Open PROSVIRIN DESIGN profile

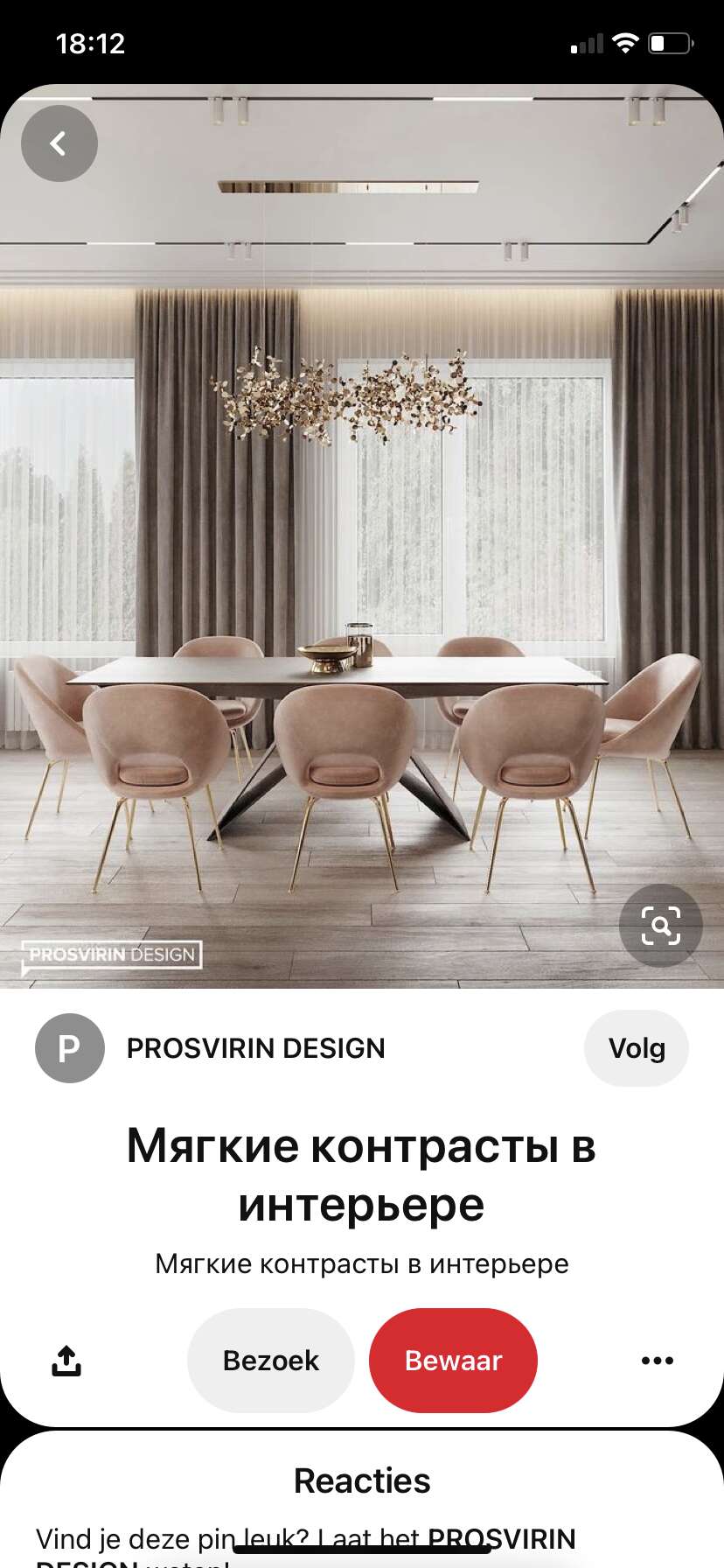255,1048
